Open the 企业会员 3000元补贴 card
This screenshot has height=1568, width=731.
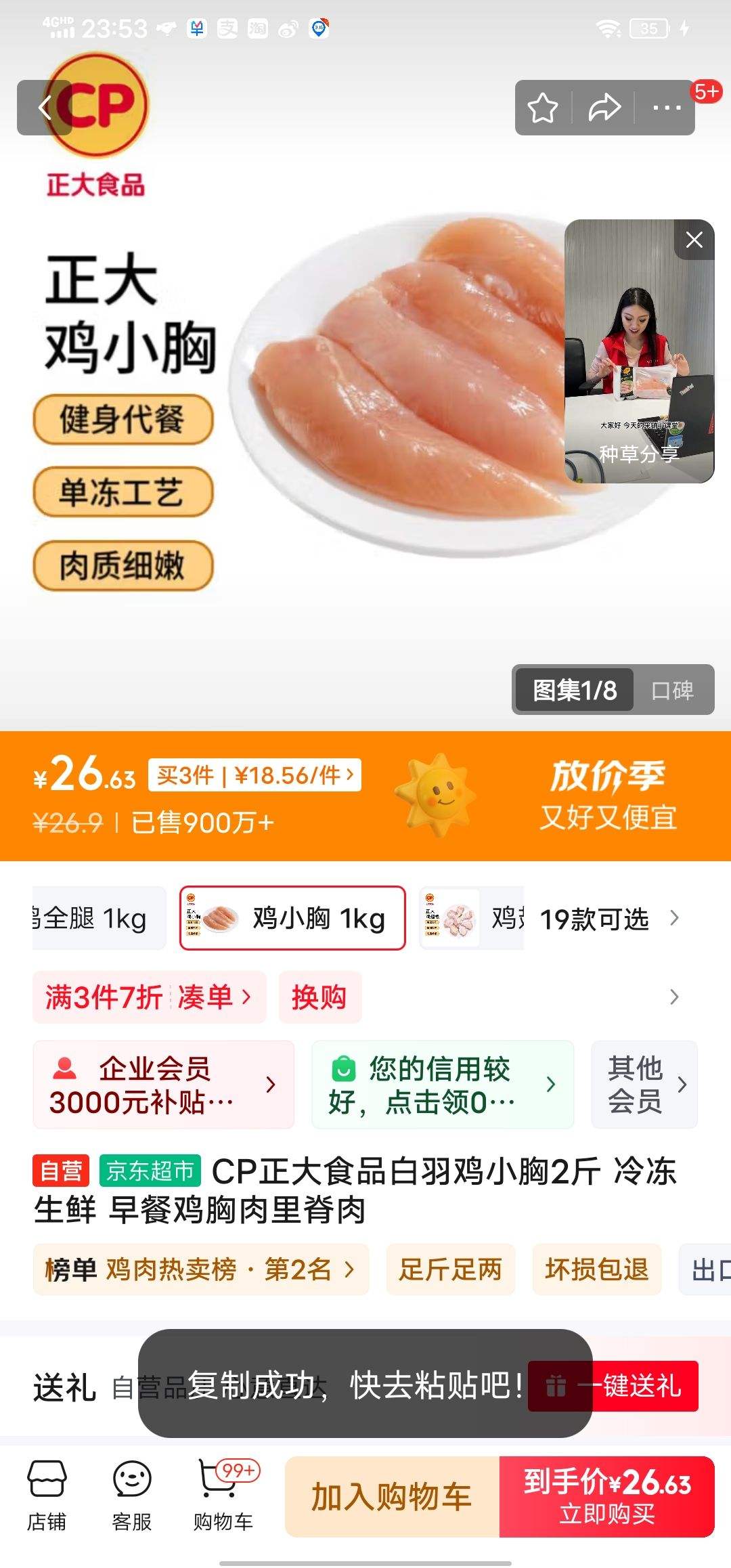[163, 1085]
